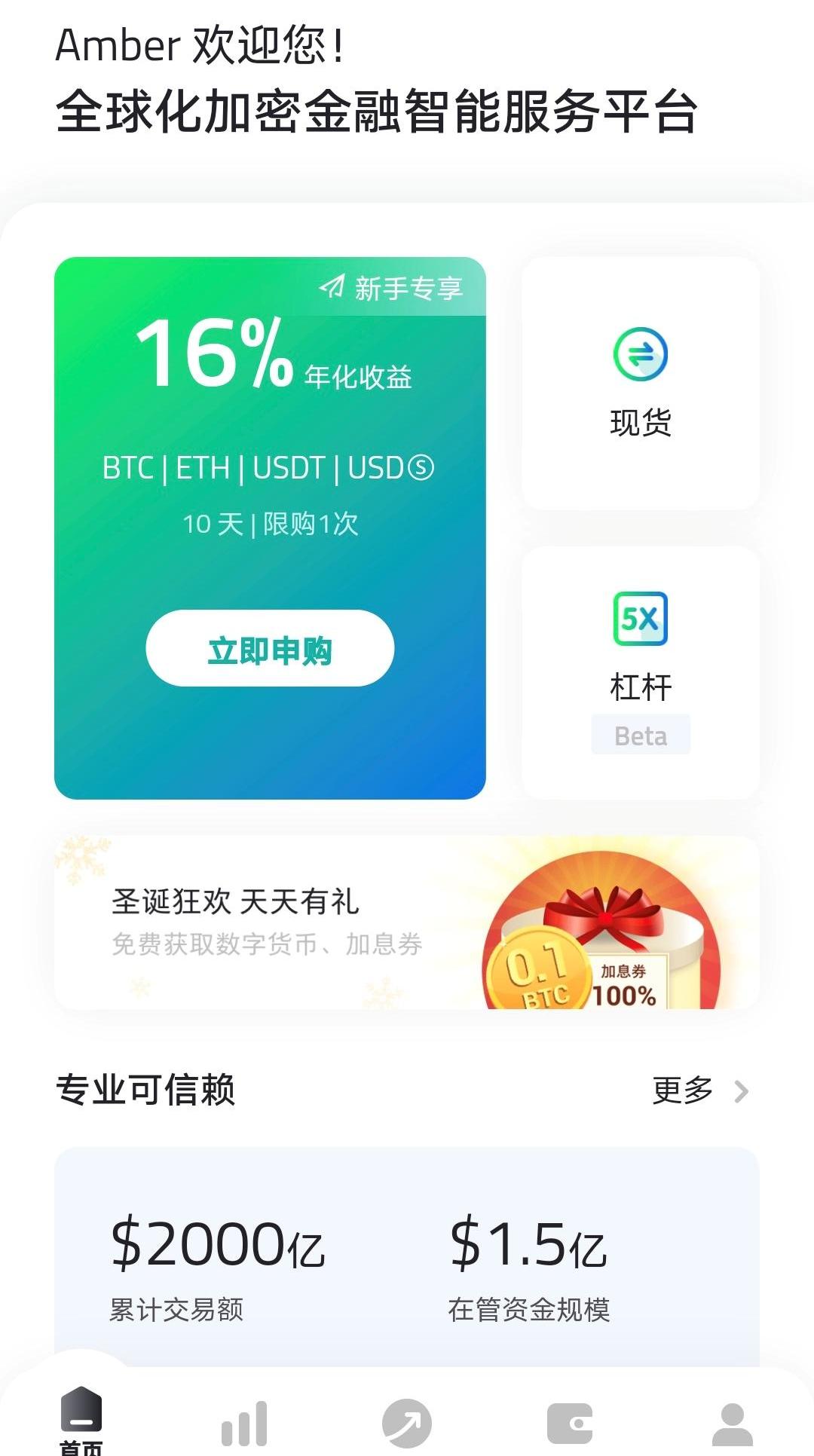Open the 16% 年化收益 promo card
The image size is (814, 1456).
(270, 422)
